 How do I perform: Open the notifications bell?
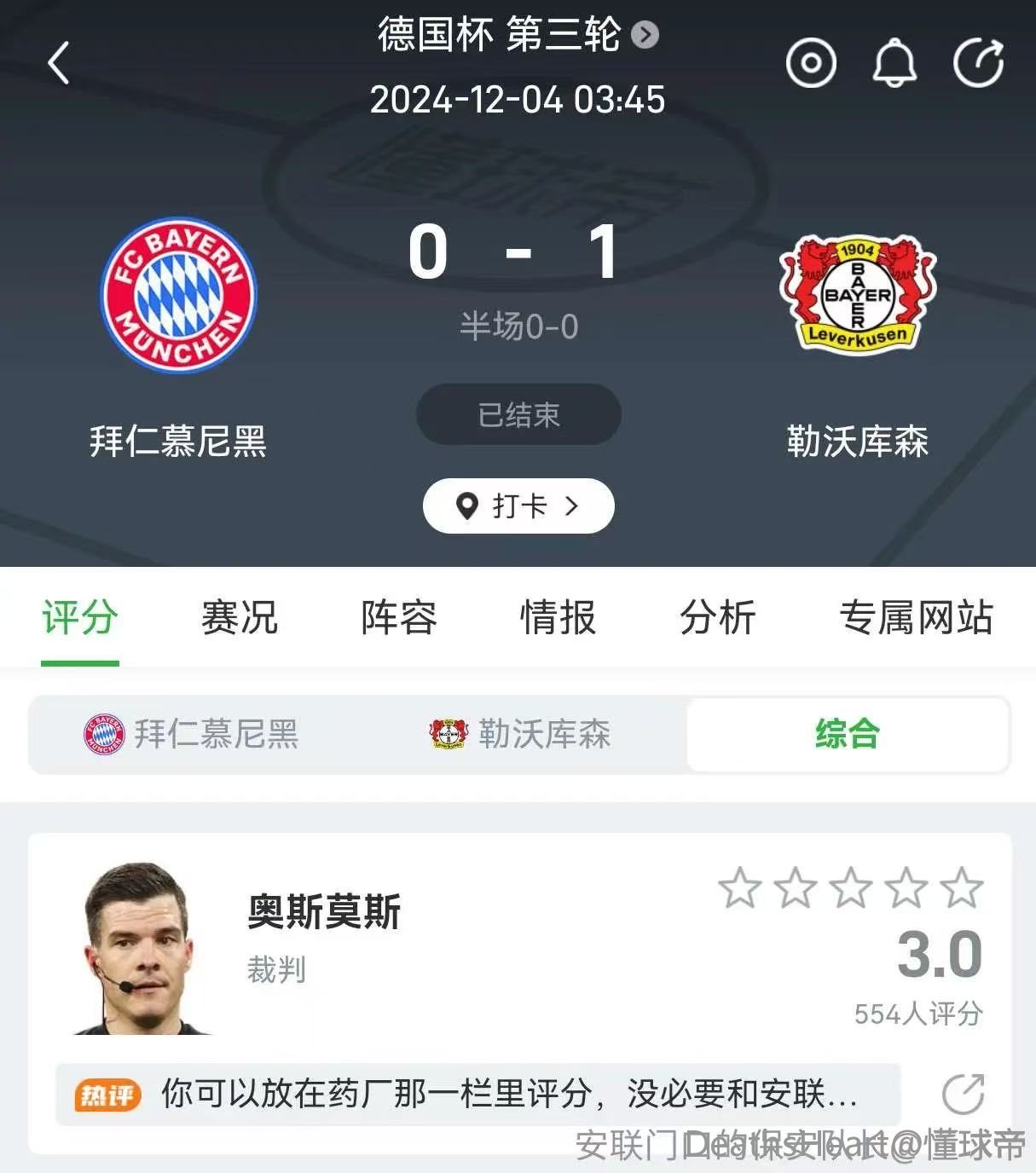coord(894,63)
